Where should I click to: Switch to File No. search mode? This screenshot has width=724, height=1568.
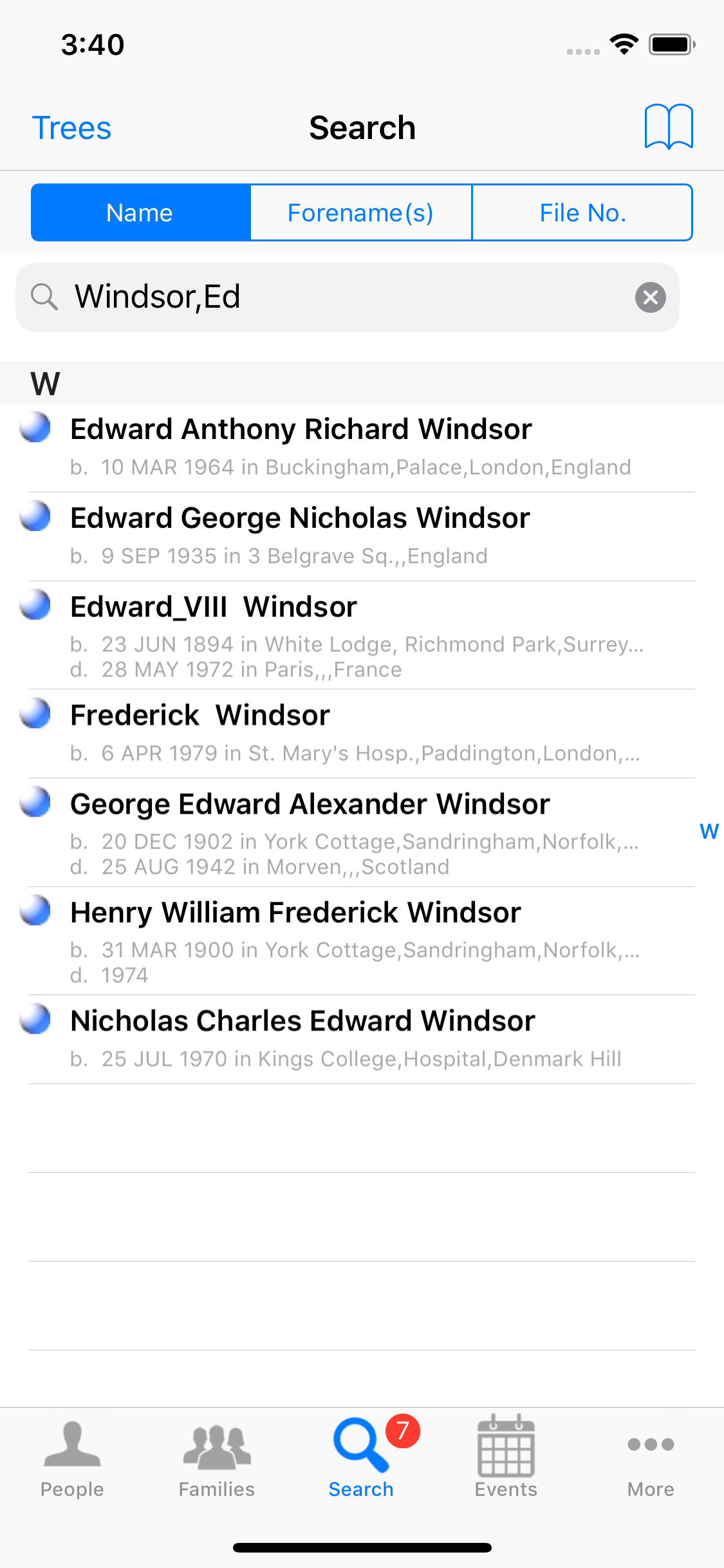pos(582,212)
